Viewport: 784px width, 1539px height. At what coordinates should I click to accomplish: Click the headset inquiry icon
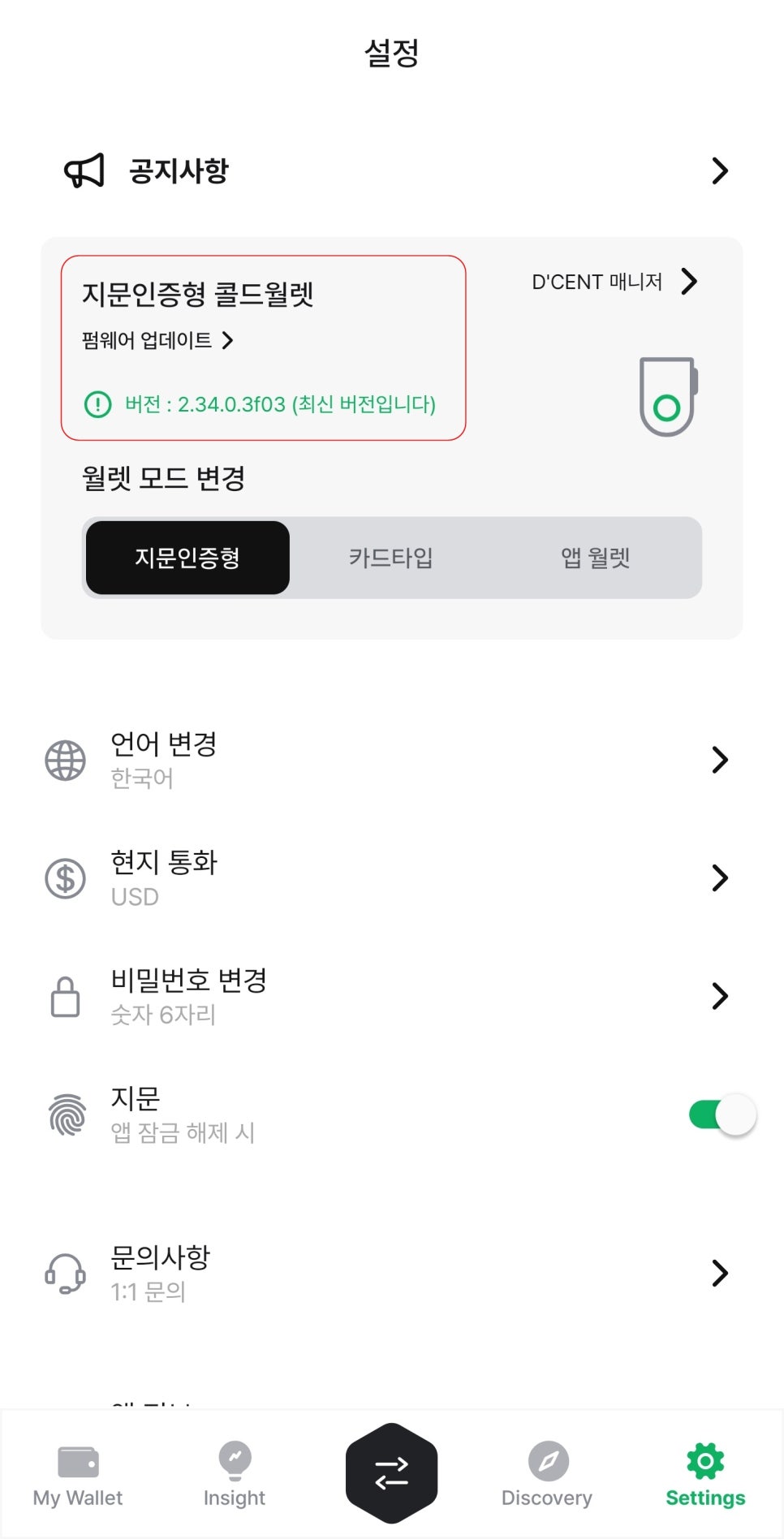click(x=65, y=1273)
